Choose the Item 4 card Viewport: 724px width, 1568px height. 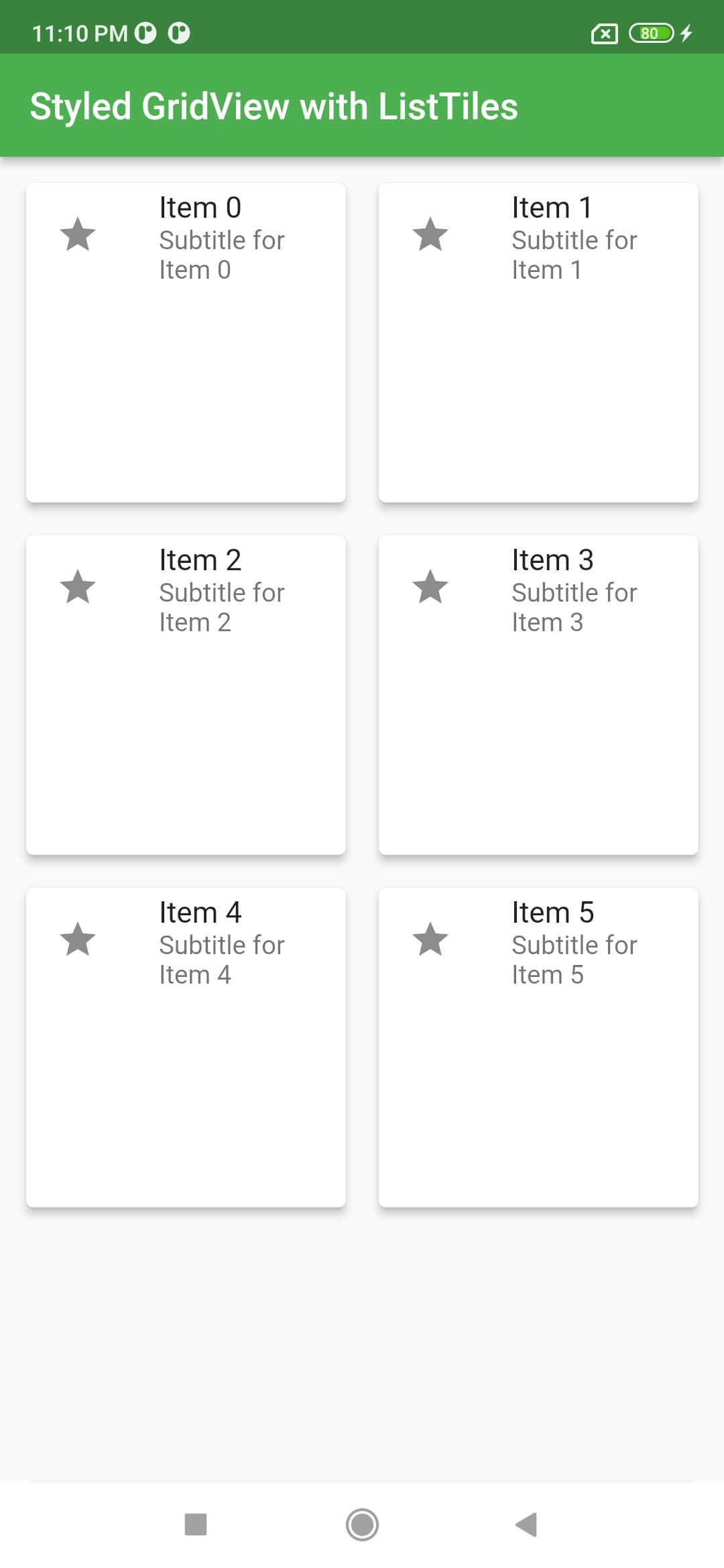186,1047
